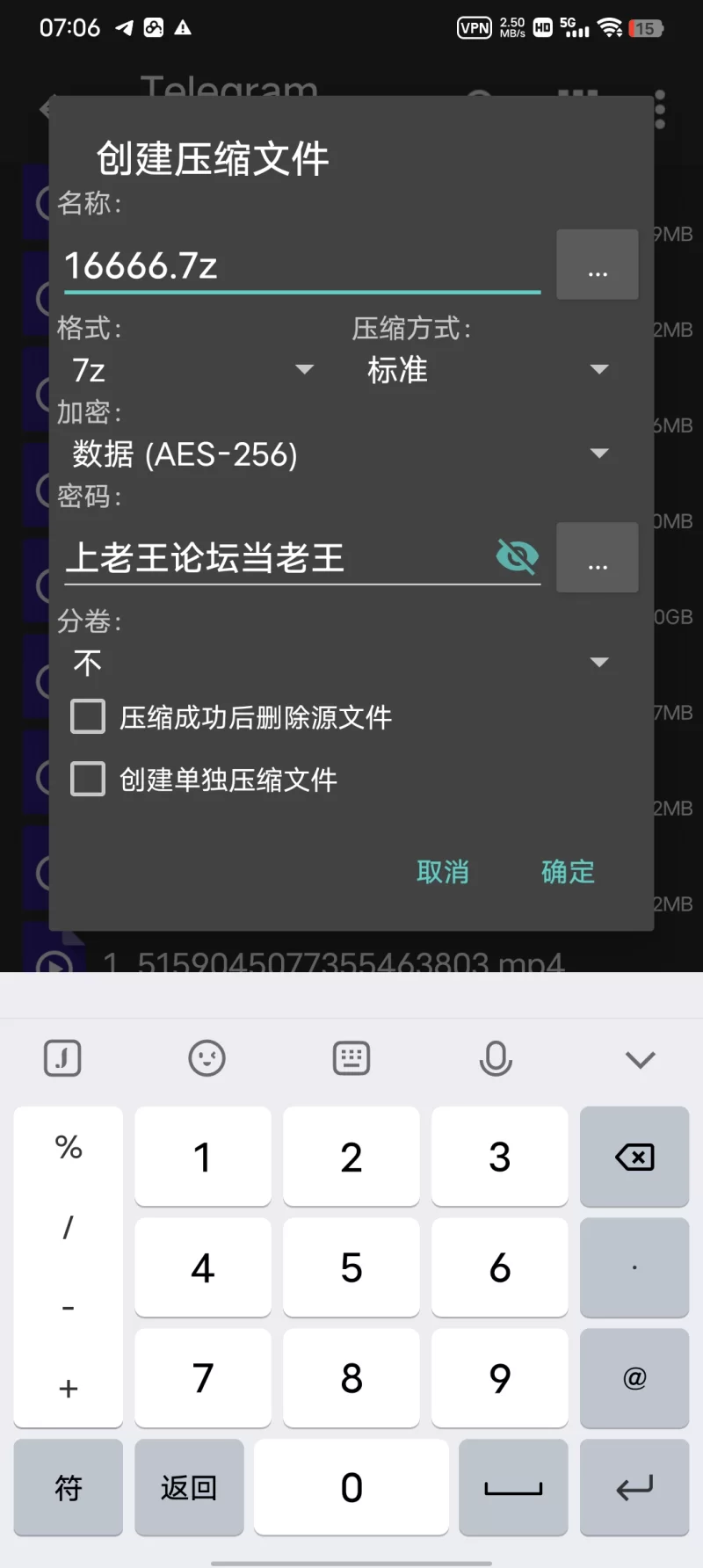The image size is (703, 1568).
Task: Collapse the keyboard with the down chevron
Action: (x=640, y=1059)
